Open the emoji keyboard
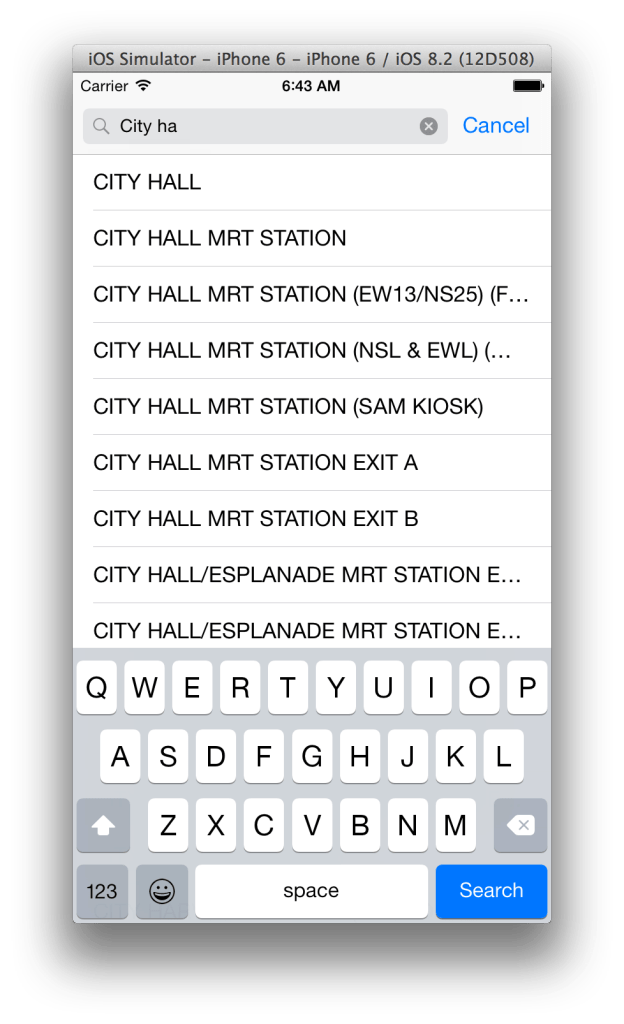This screenshot has height=1024, width=624. click(x=161, y=891)
